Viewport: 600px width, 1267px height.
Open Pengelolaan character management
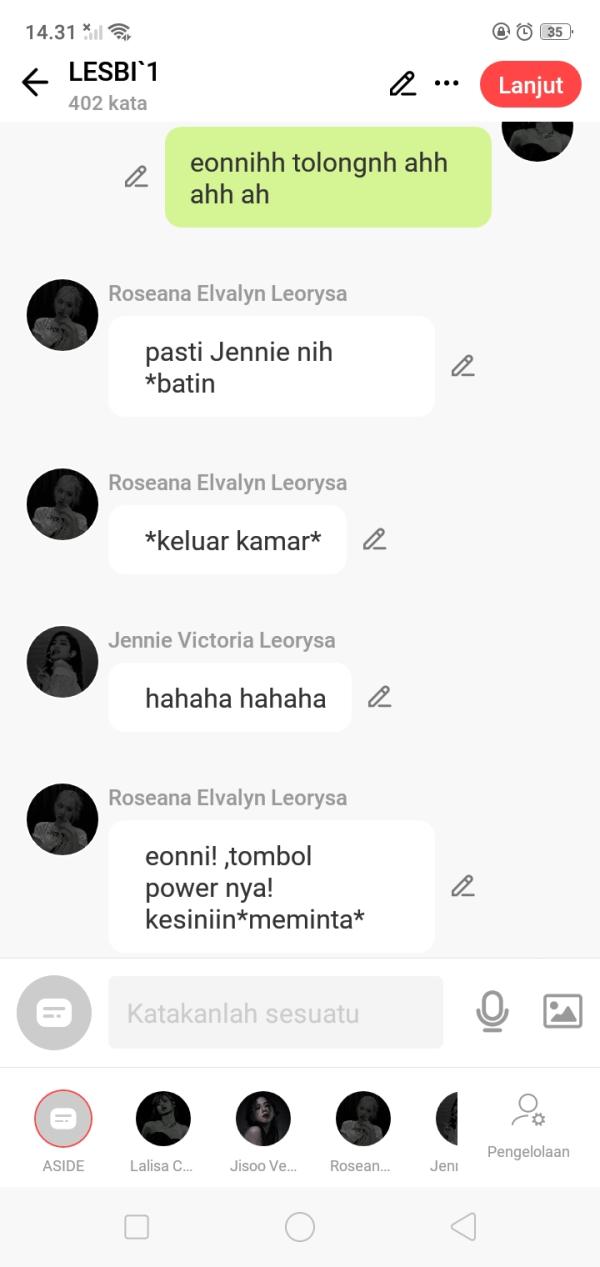(x=528, y=1125)
